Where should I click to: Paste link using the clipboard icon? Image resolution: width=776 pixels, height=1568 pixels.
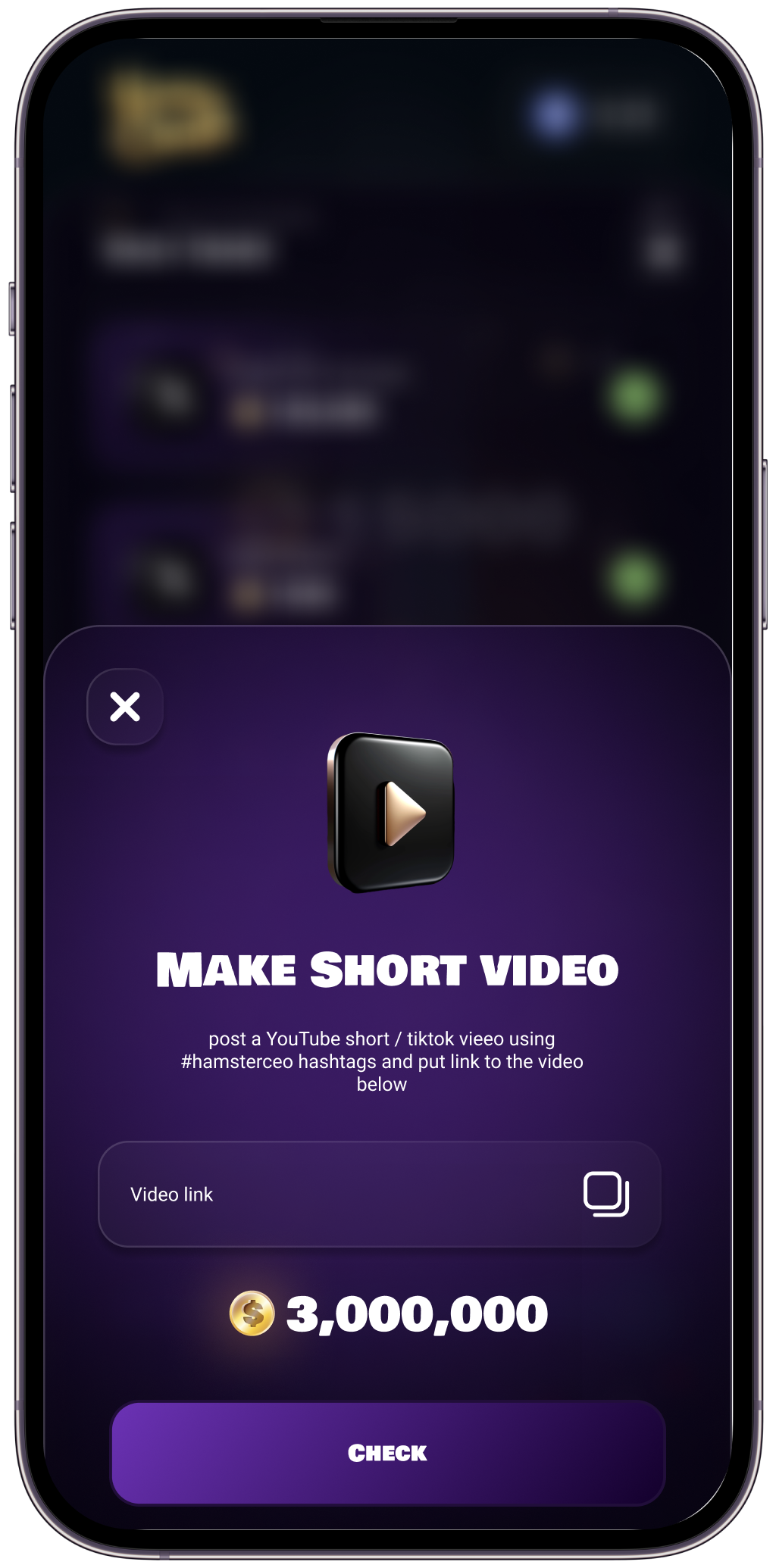point(605,1195)
